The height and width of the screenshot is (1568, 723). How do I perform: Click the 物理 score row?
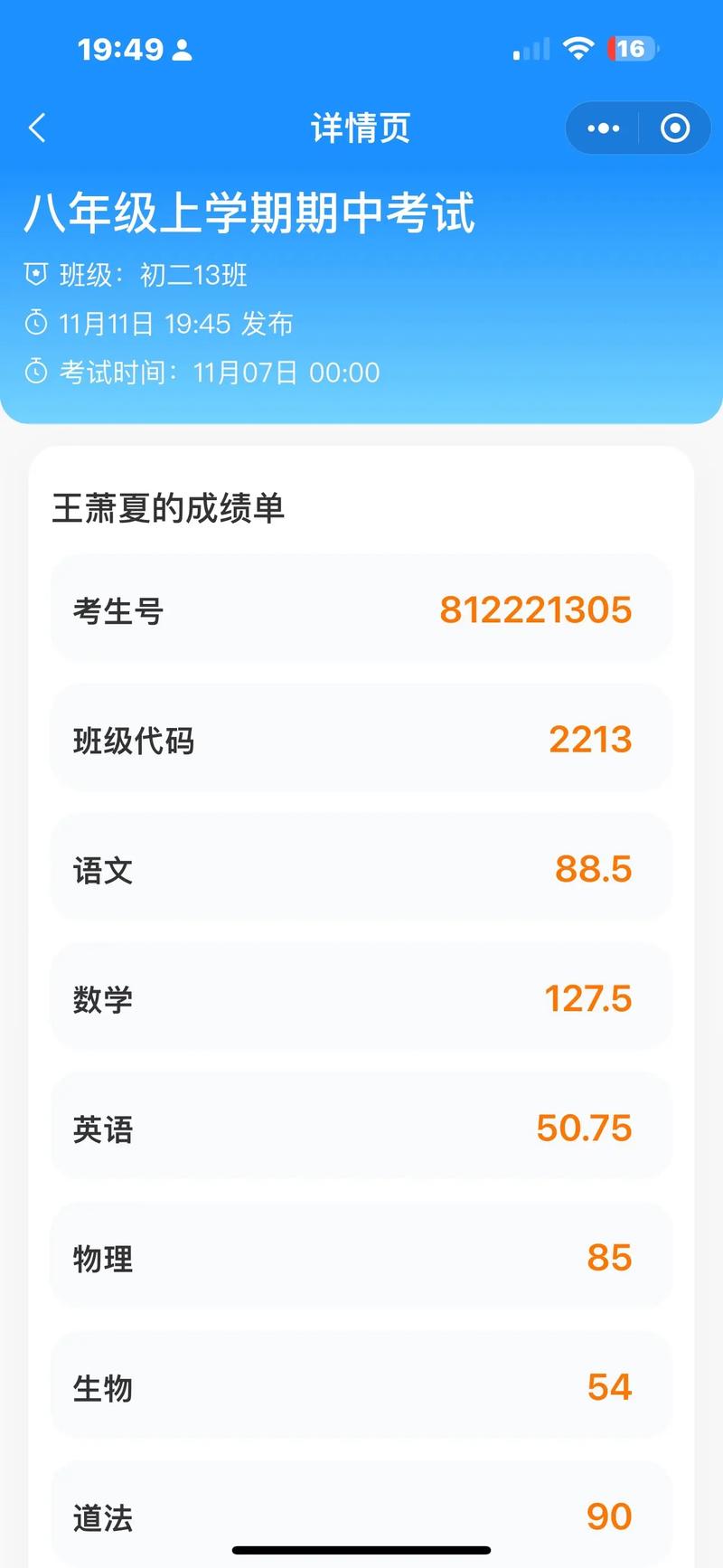pyautogui.click(x=361, y=1257)
